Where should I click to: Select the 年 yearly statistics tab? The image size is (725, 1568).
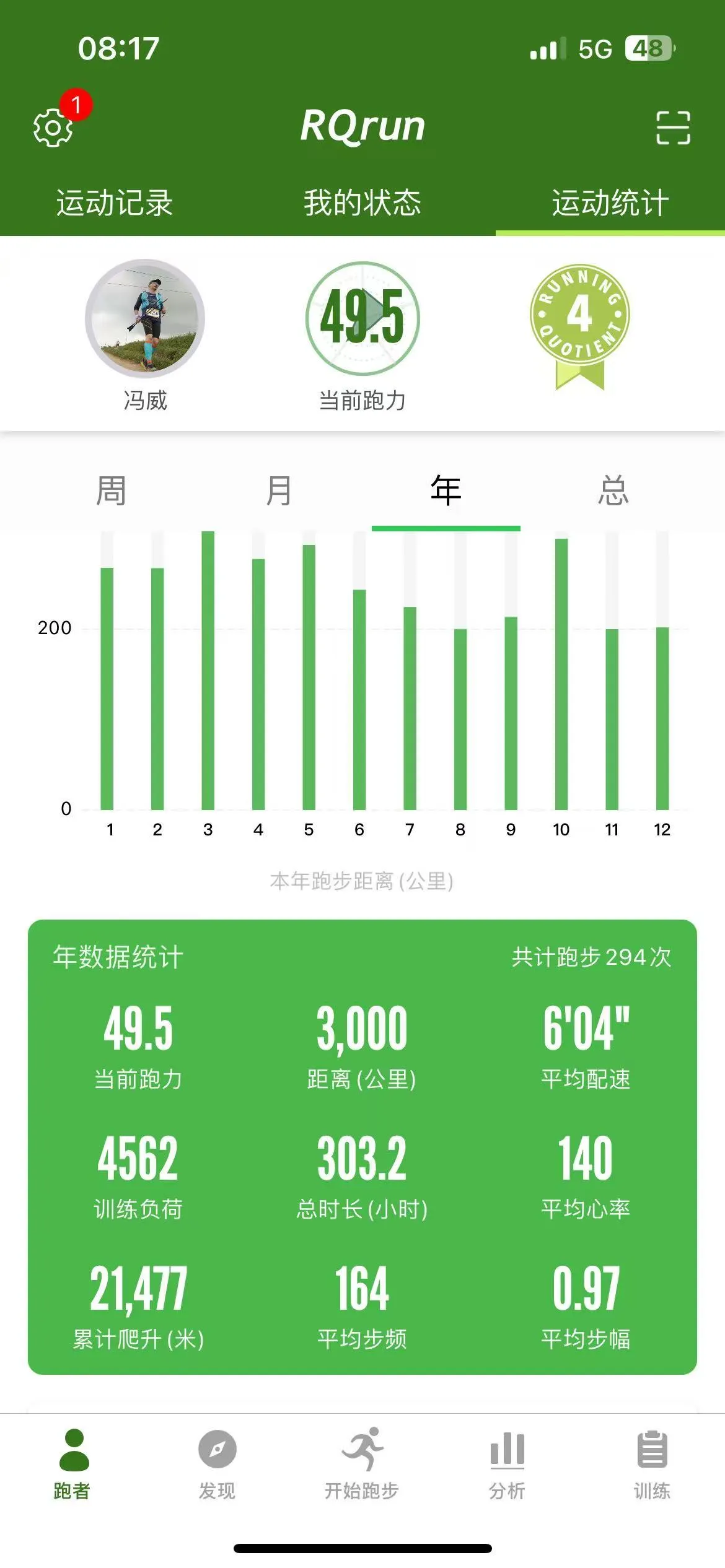coord(446,491)
